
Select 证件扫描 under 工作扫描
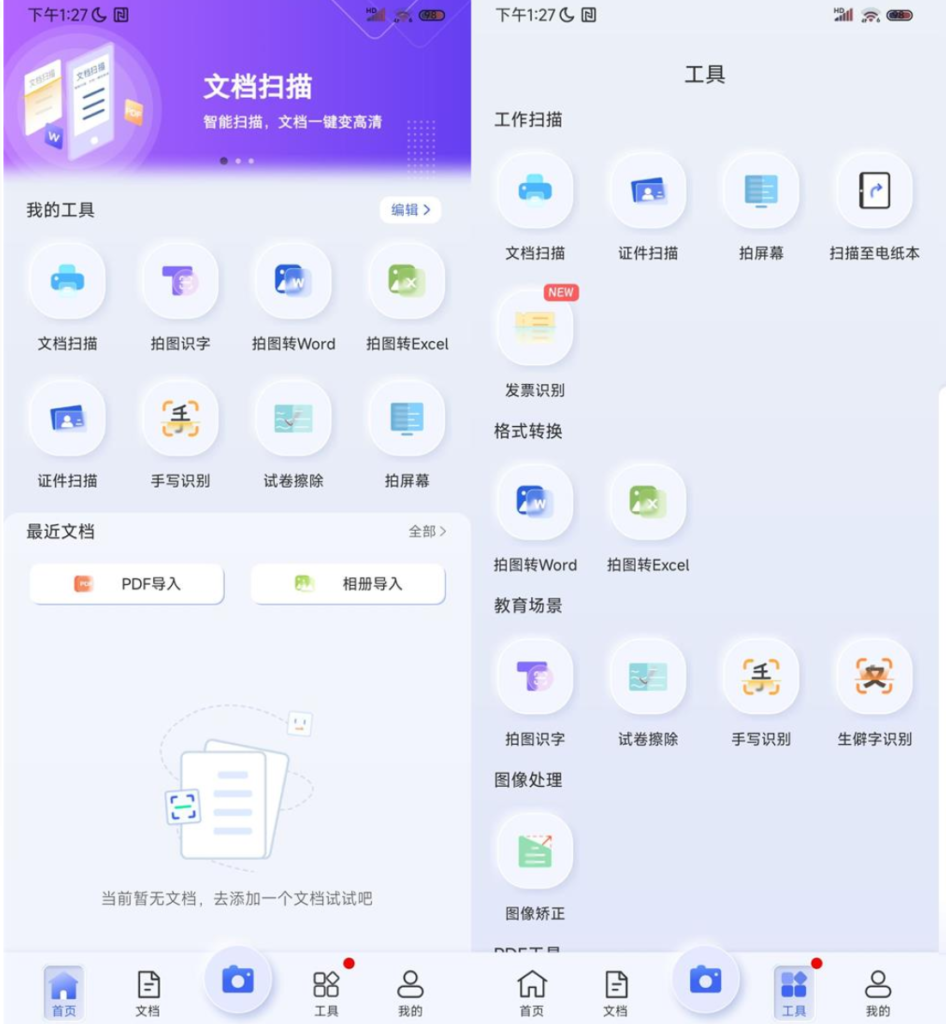(x=648, y=191)
